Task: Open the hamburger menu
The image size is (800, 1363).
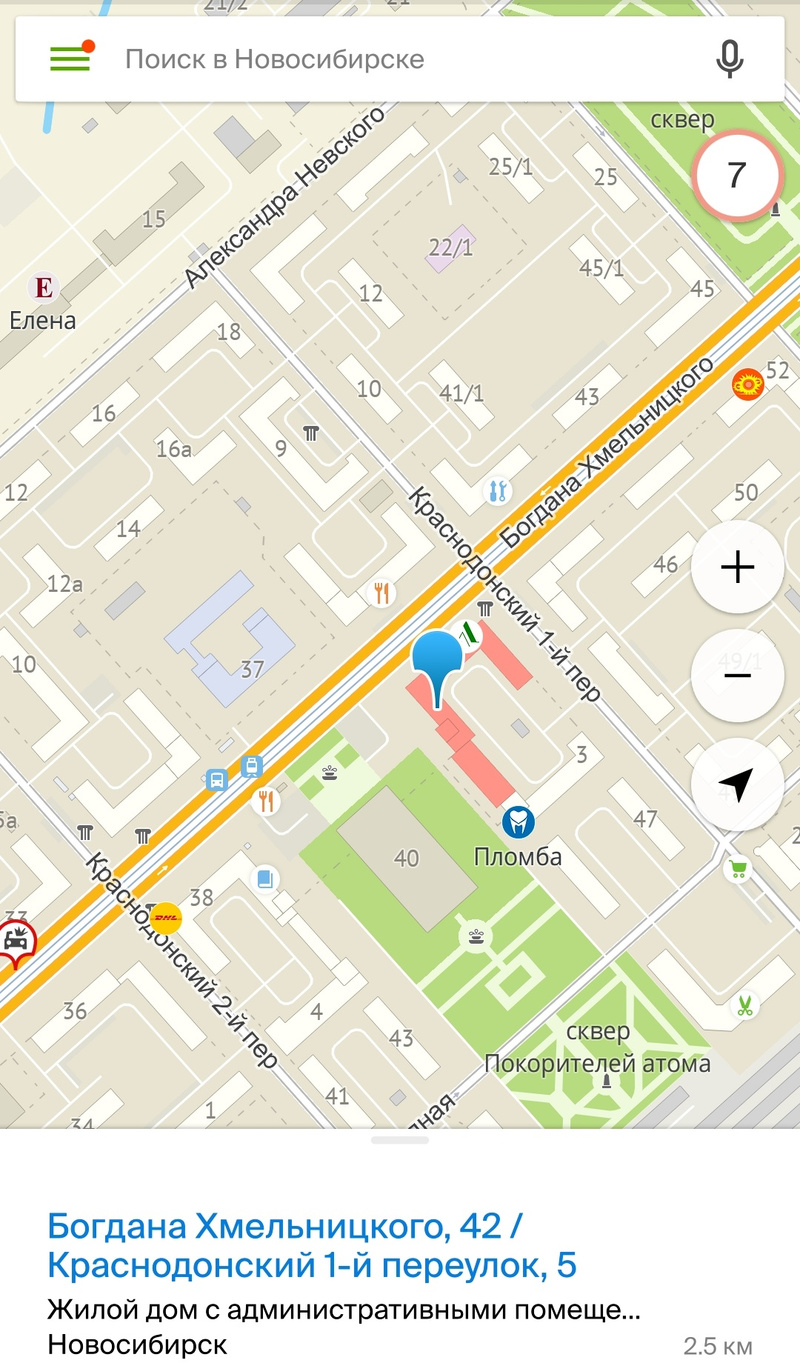Action: [70, 59]
